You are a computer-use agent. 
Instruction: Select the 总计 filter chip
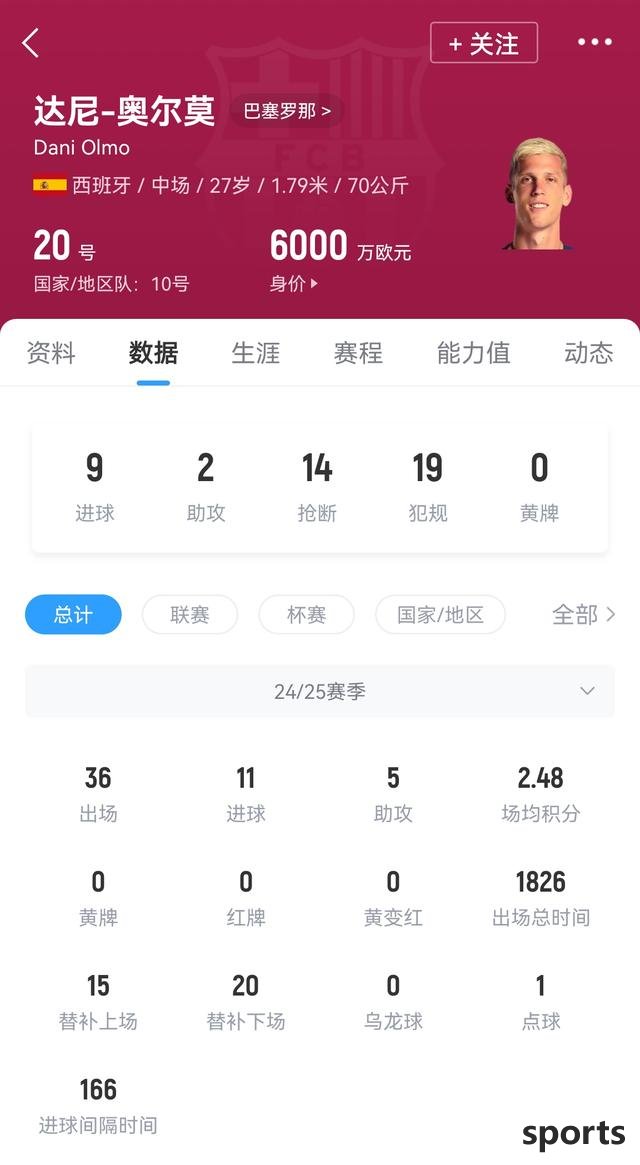(x=73, y=615)
